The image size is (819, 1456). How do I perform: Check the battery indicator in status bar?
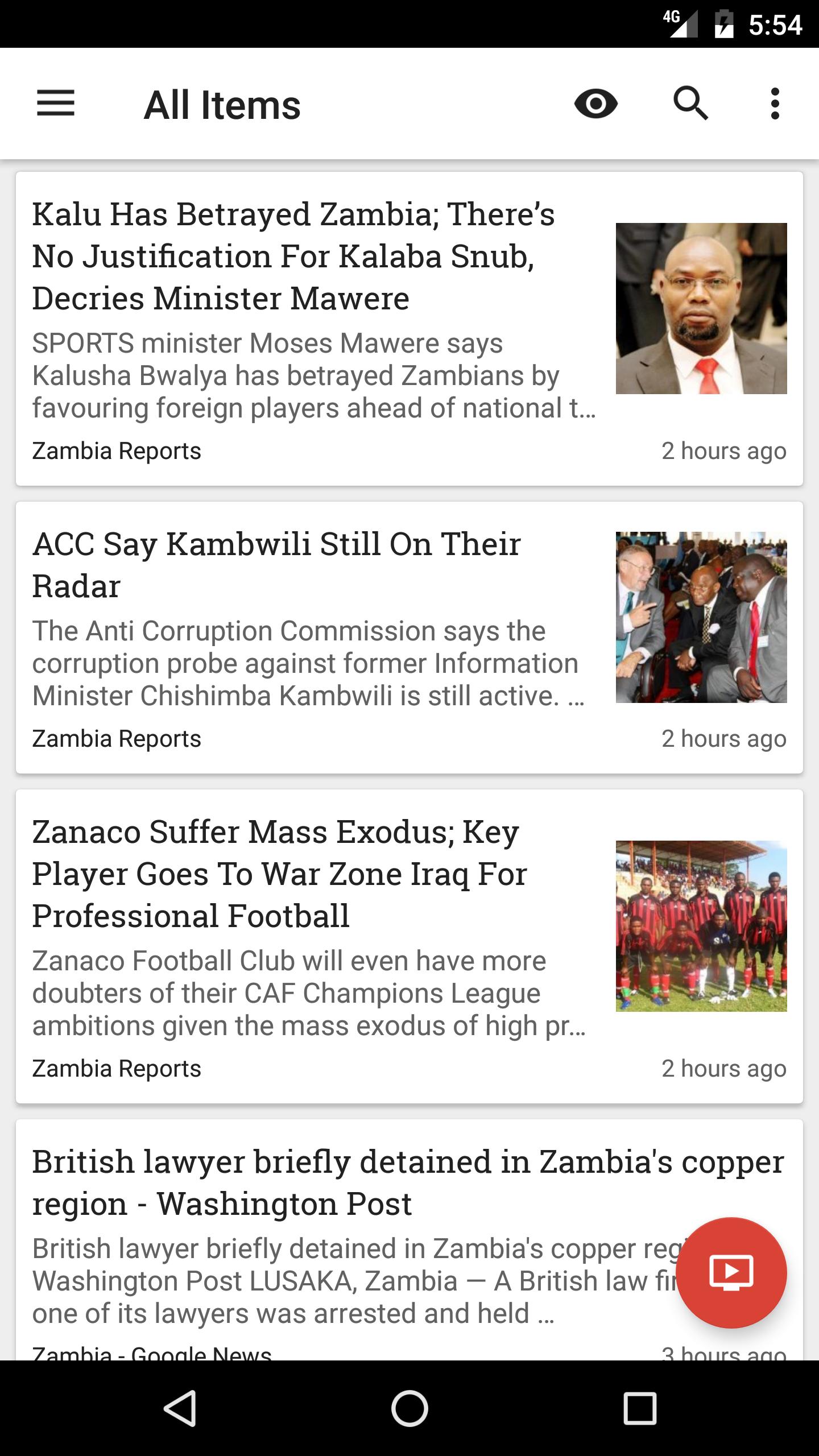coord(725,23)
